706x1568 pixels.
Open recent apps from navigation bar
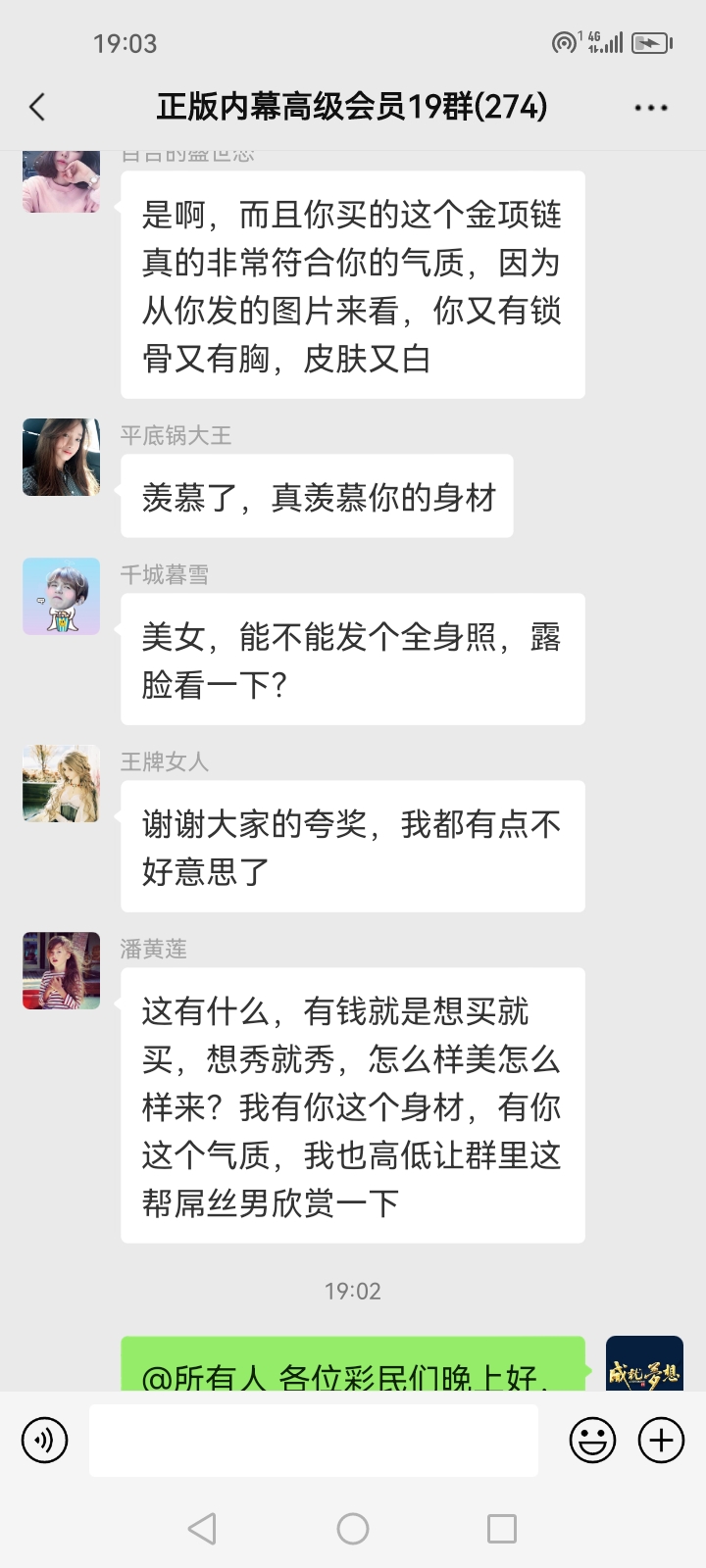502,1529
